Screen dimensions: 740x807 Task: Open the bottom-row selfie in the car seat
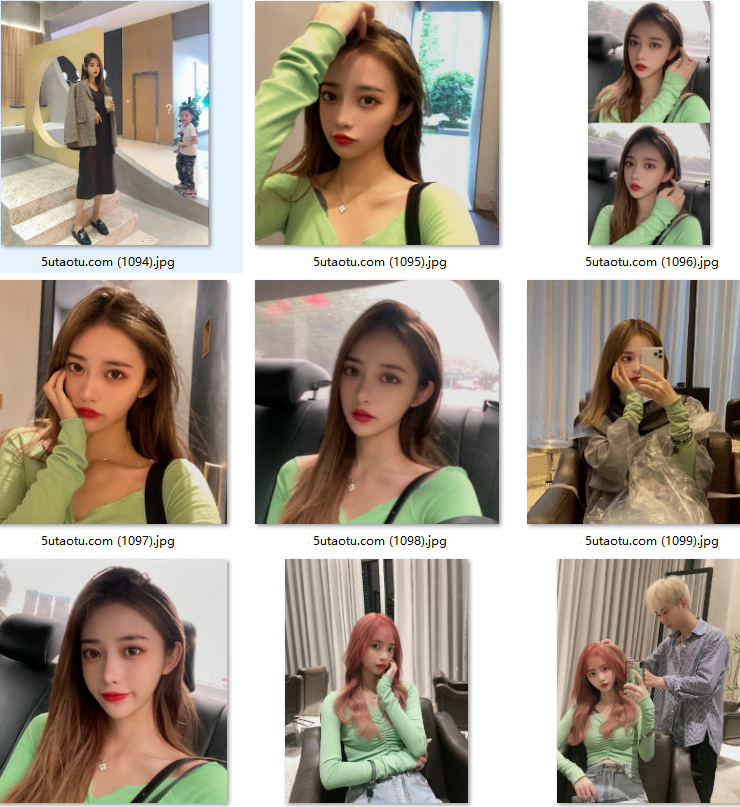pyautogui.click(x=113, y=681)
